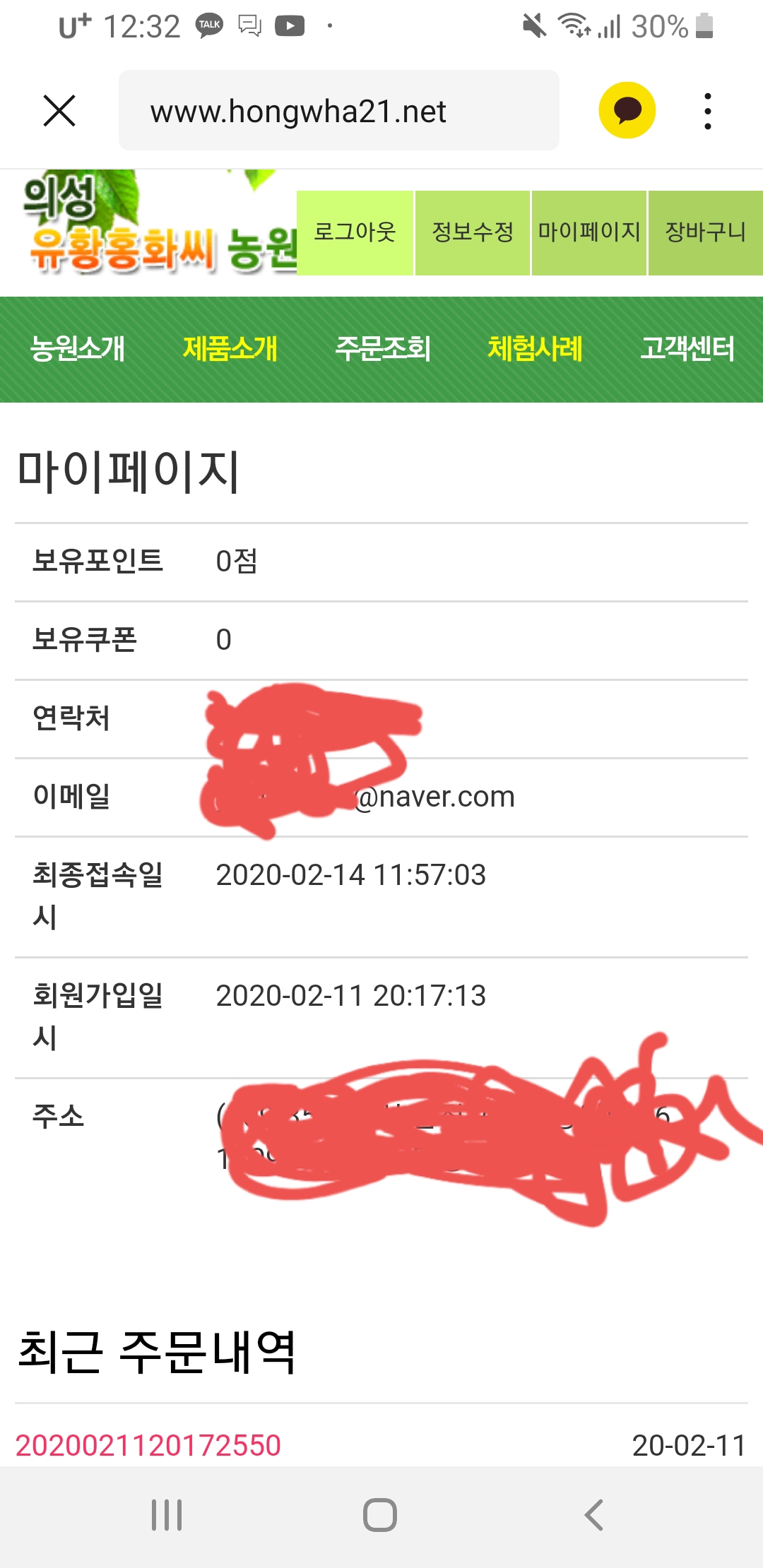Go to 마이페이지 in top menu
The height and width of the screenshot is (1568, 763).
coord(589,232)
